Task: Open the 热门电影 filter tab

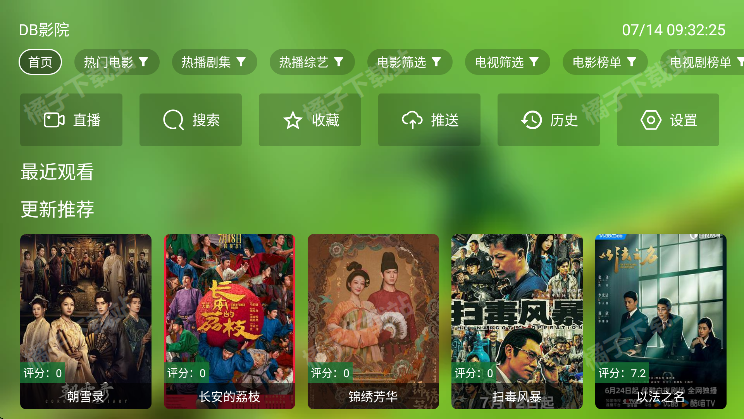Action: [x=117, y=62]
